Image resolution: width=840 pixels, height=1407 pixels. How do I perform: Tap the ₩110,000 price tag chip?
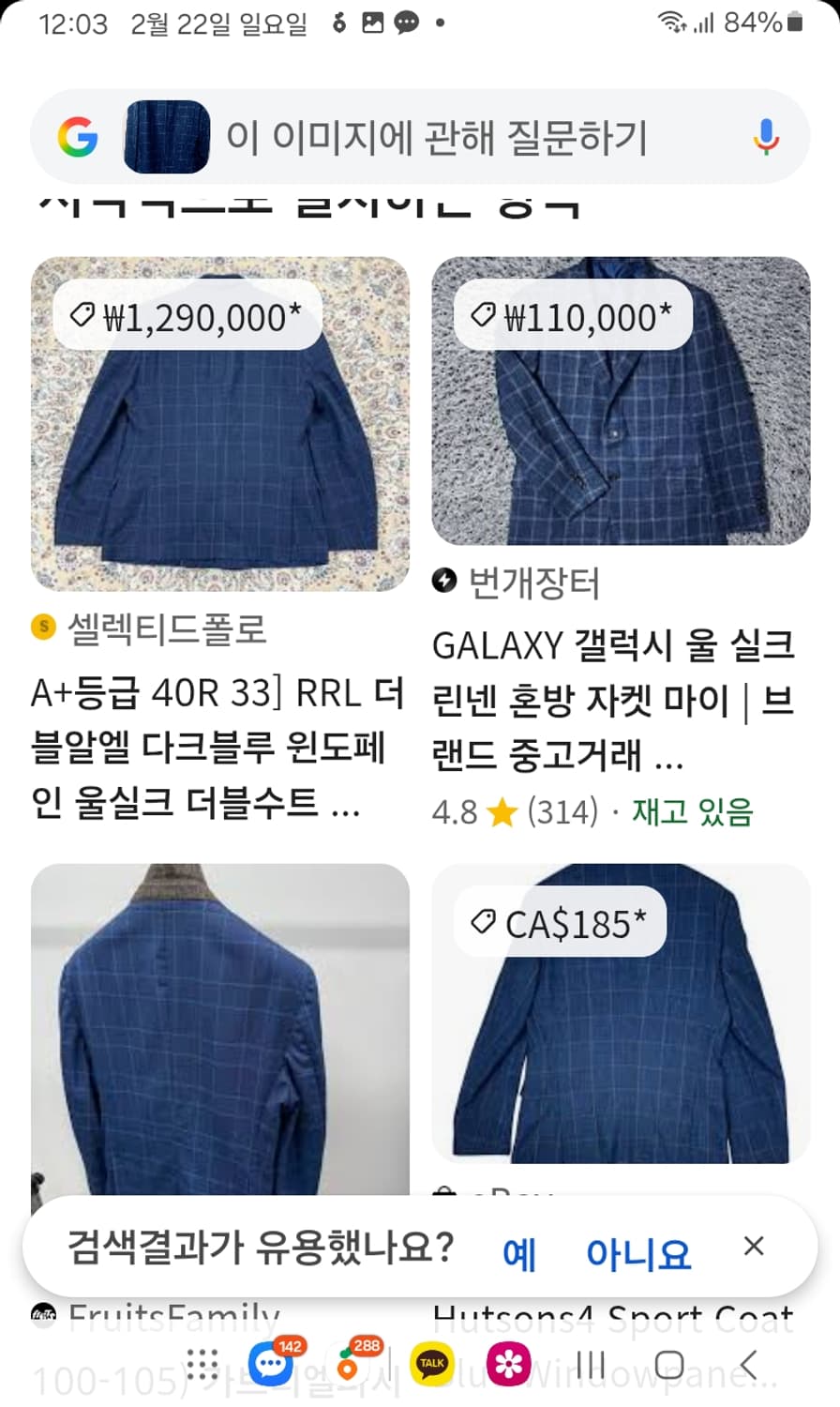570,316
